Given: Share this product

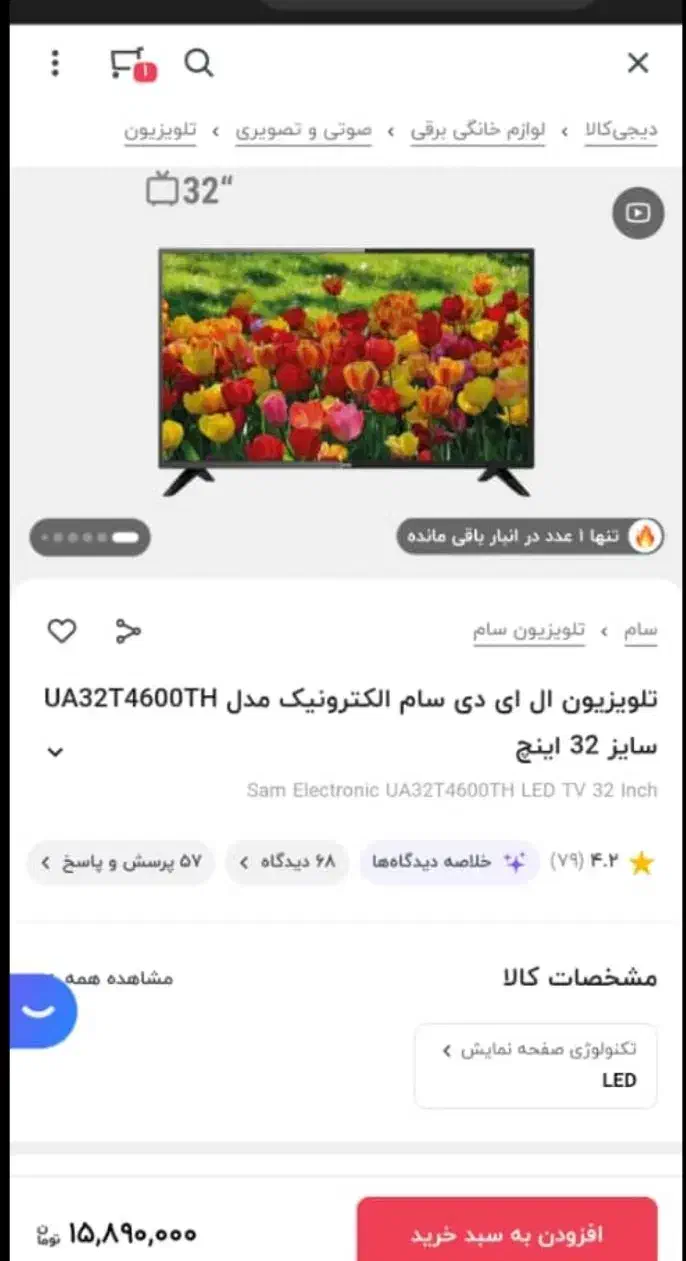Looking at the screenshot, I should click(128, 631).
